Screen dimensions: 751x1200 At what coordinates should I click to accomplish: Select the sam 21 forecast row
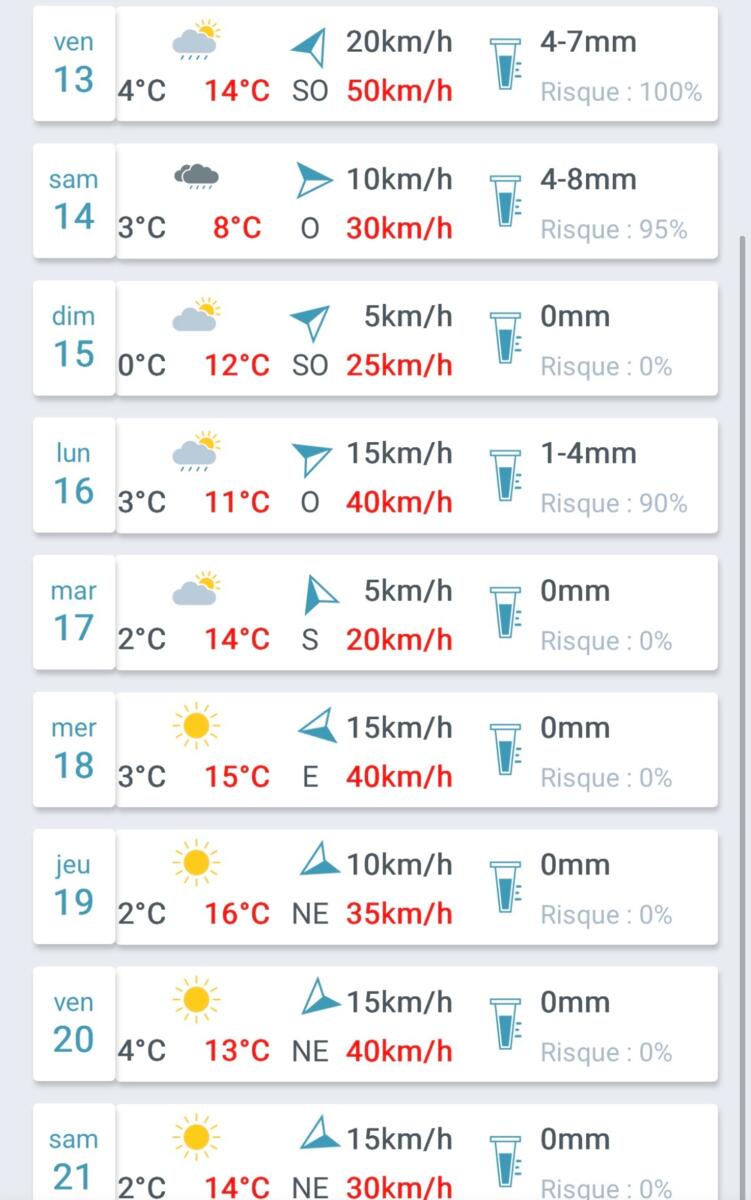pyautogui.click(x=375, y=1155)
